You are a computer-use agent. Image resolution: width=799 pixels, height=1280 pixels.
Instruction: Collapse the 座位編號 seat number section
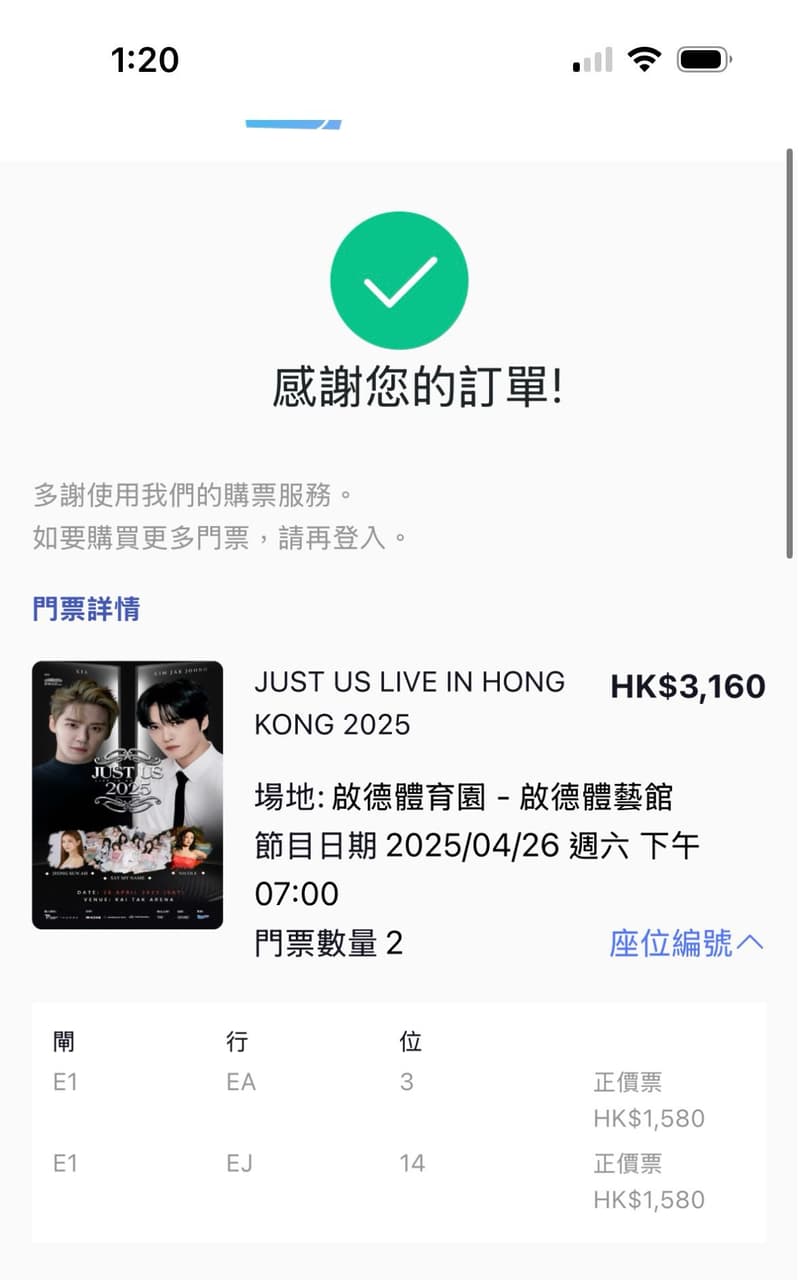(x=686, y=943)
